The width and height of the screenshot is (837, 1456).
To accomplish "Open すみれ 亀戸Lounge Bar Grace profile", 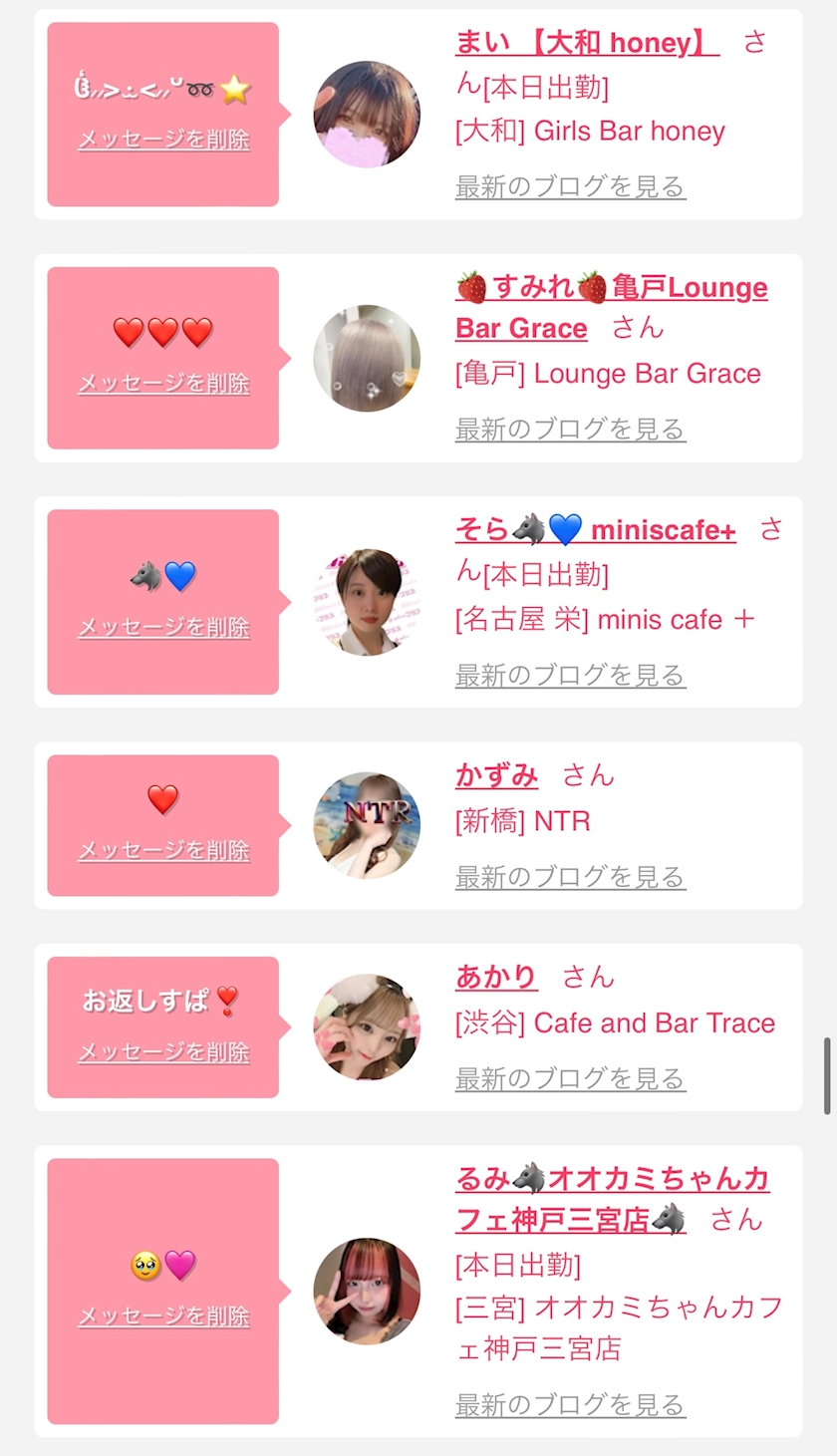I will point(611,289).
